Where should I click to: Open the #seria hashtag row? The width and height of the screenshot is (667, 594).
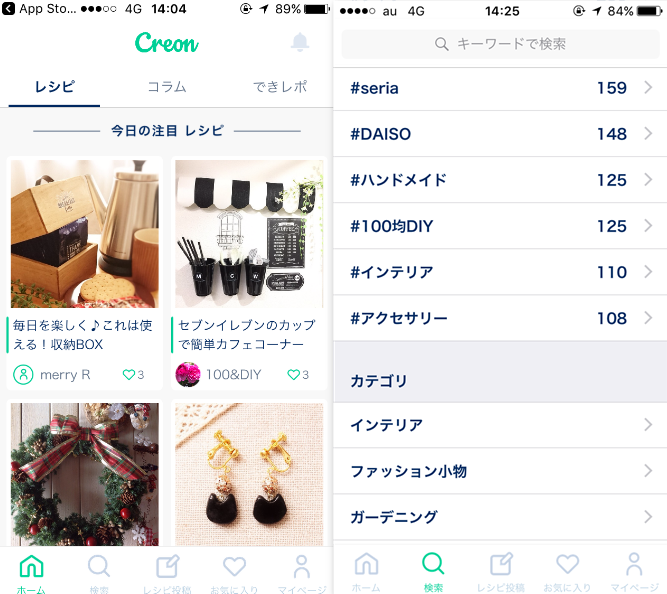pos(500,88)
